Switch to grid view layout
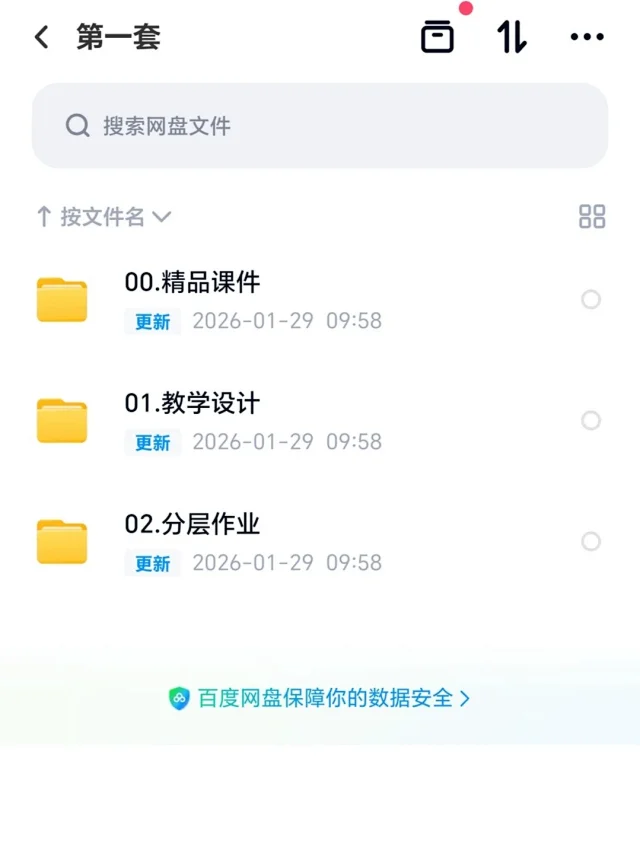Viewport: 640px width, 844px height. tap(592, 216)
